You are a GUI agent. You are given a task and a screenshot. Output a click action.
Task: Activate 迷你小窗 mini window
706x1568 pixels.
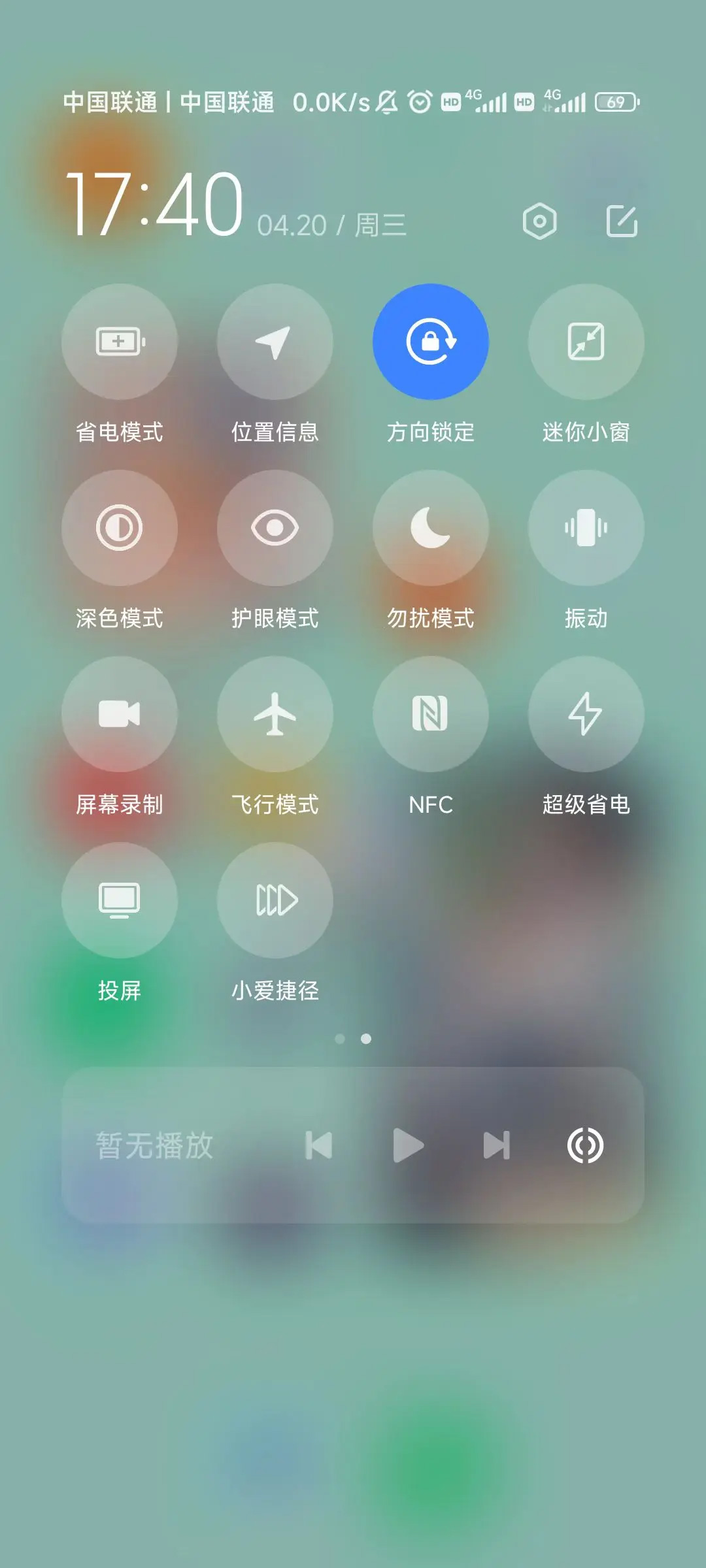[586, 342]
